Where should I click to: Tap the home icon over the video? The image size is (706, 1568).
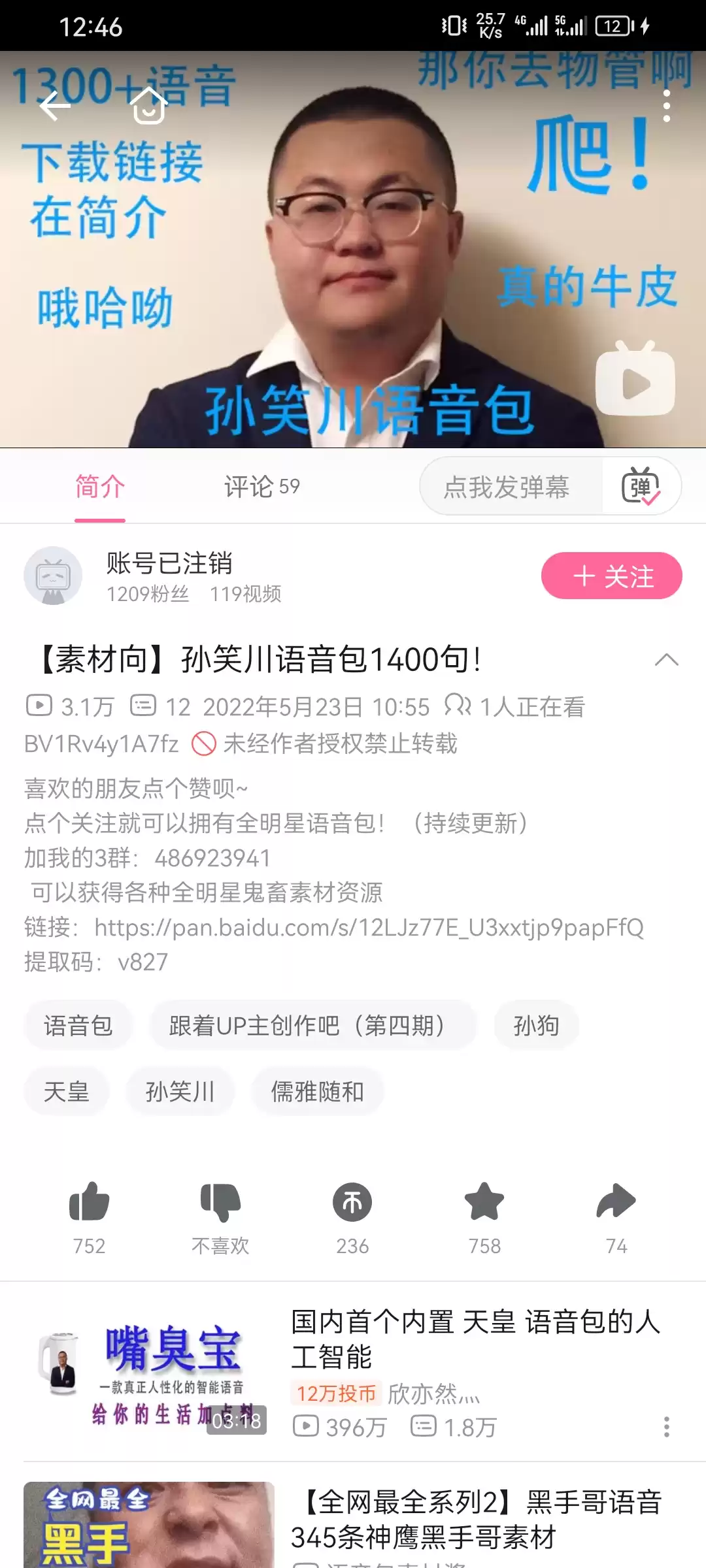pos(149,106)
